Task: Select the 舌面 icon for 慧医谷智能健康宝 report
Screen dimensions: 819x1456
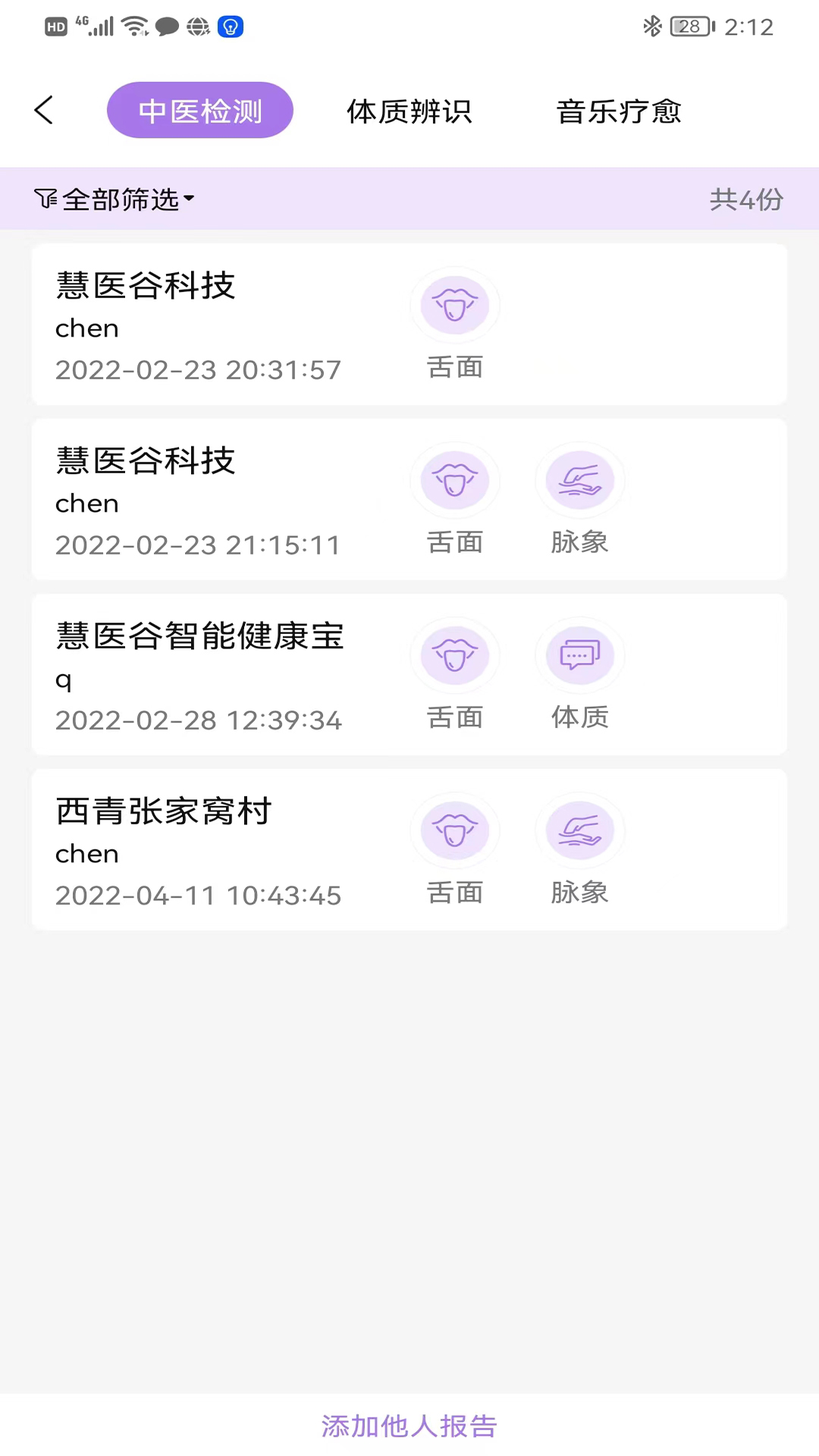Action: point(455,655)
